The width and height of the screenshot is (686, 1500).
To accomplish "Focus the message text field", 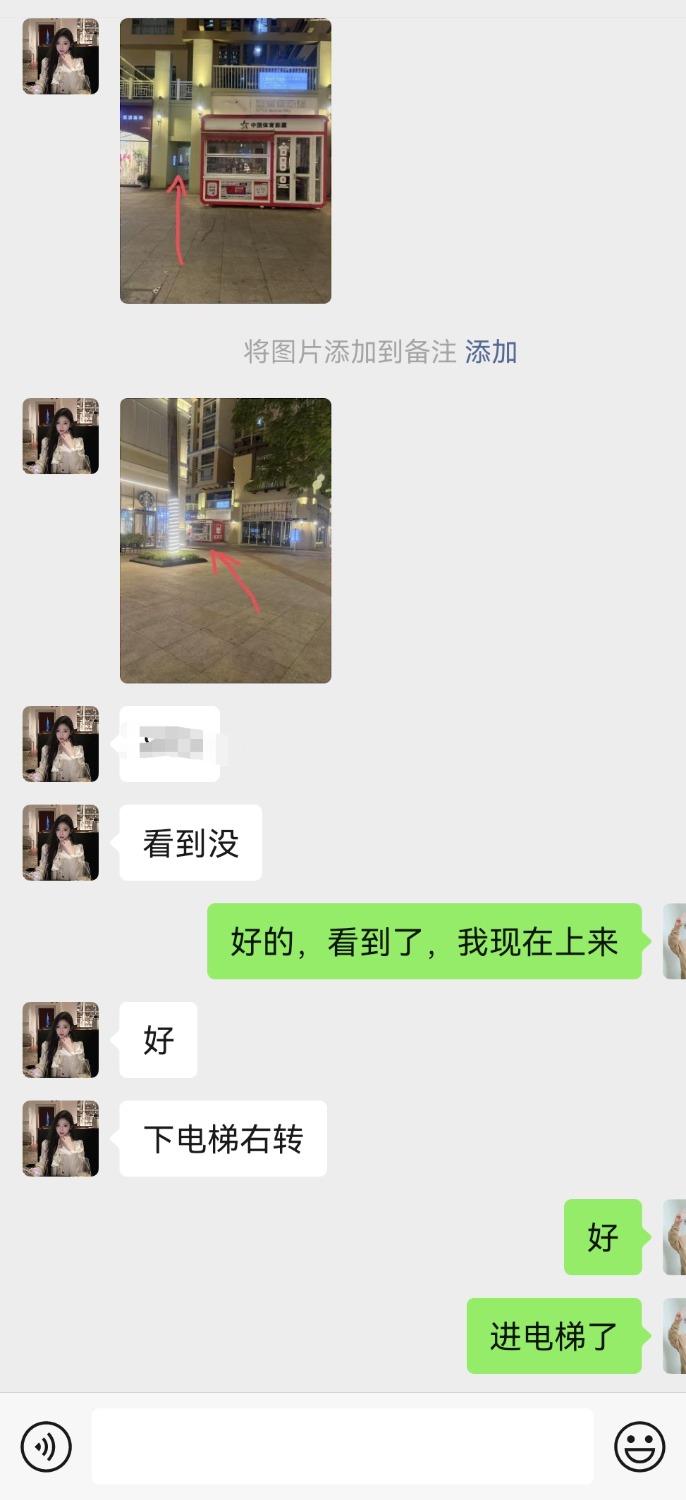I will pyautogui.click(x=342, y=1446).
